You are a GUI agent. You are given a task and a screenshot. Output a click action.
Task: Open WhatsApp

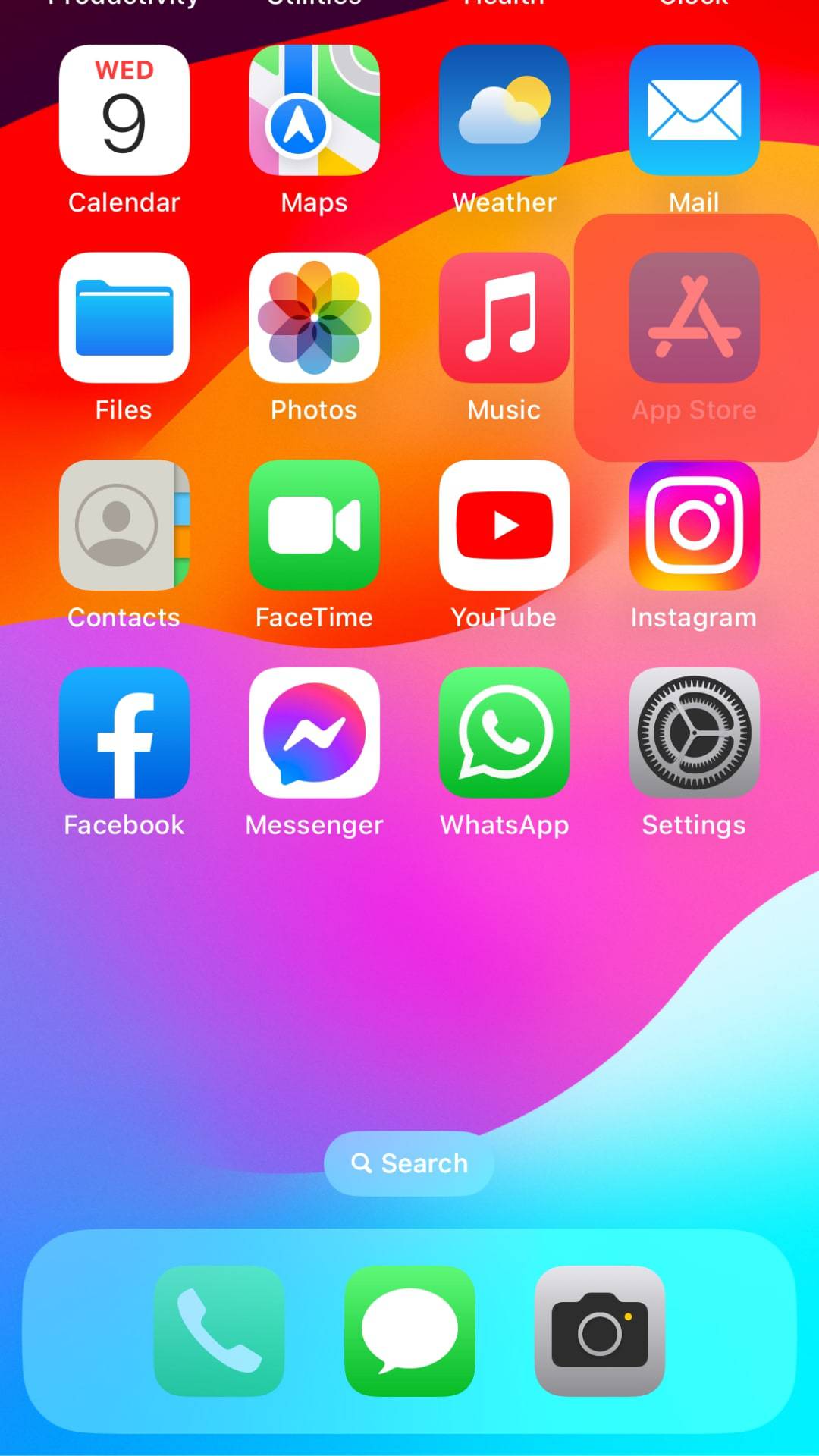504,733
